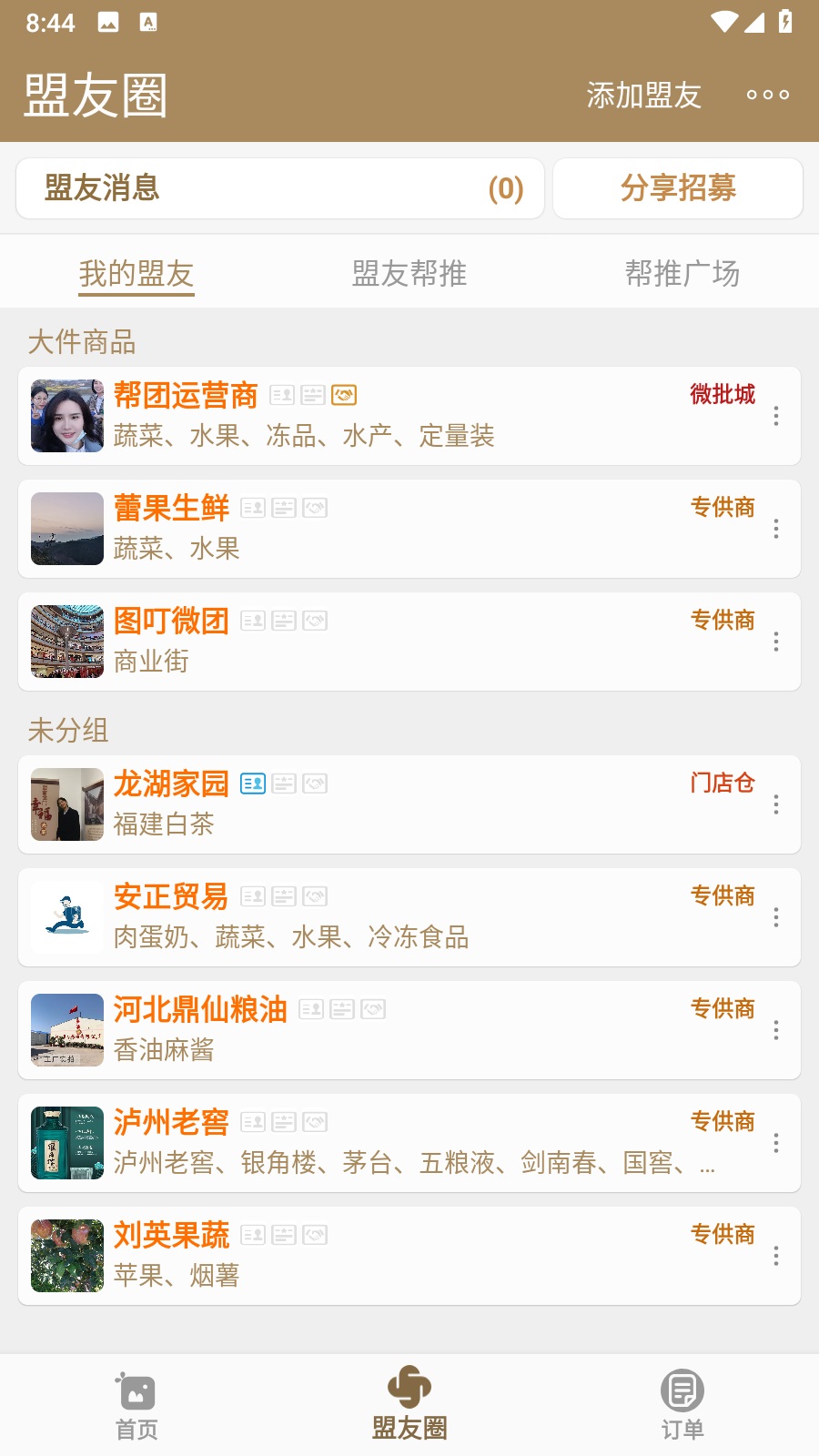Open the 盟友消息 messages entry
819x1456 pixels.
point(278,188)
